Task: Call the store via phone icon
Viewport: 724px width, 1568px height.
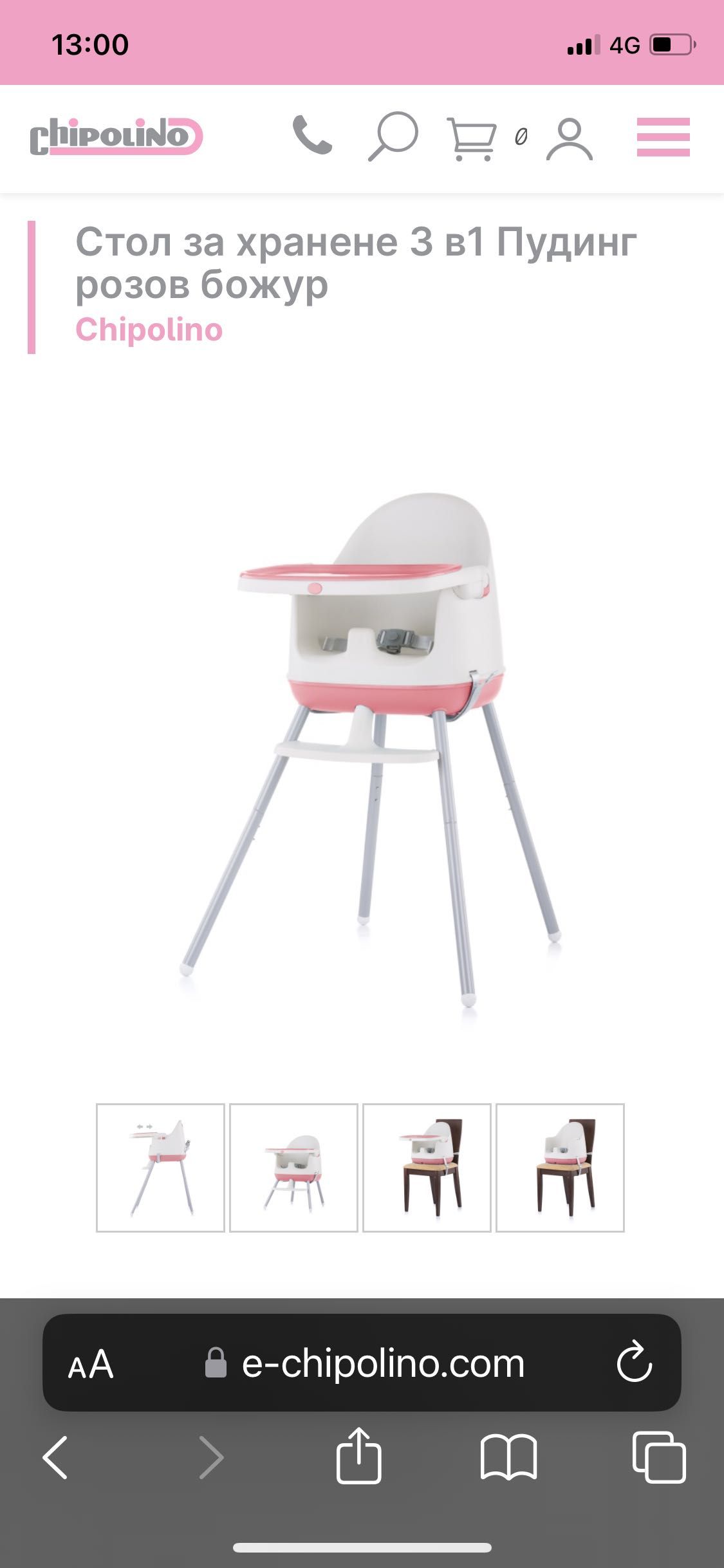Action: pos(312,135)
